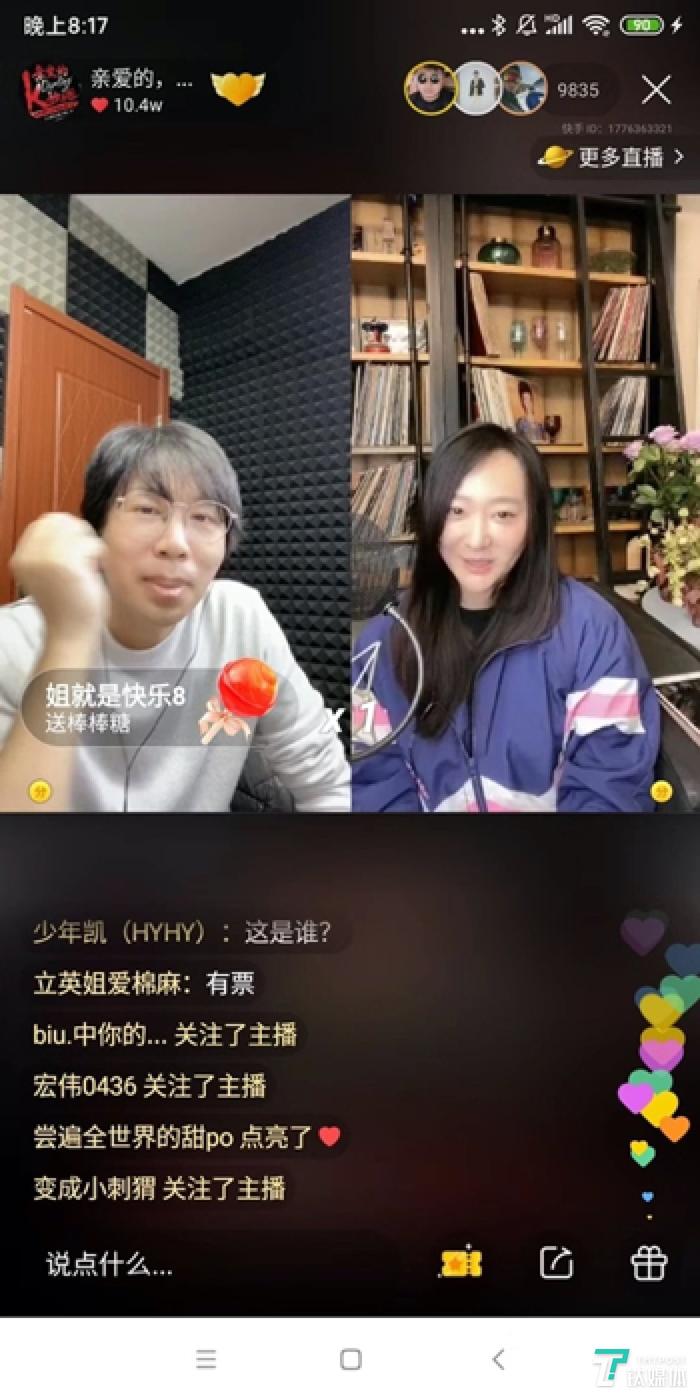Tap the left guest's coin badge
The width and height of the screenshot is (700, 1400).
pos(40,792)
